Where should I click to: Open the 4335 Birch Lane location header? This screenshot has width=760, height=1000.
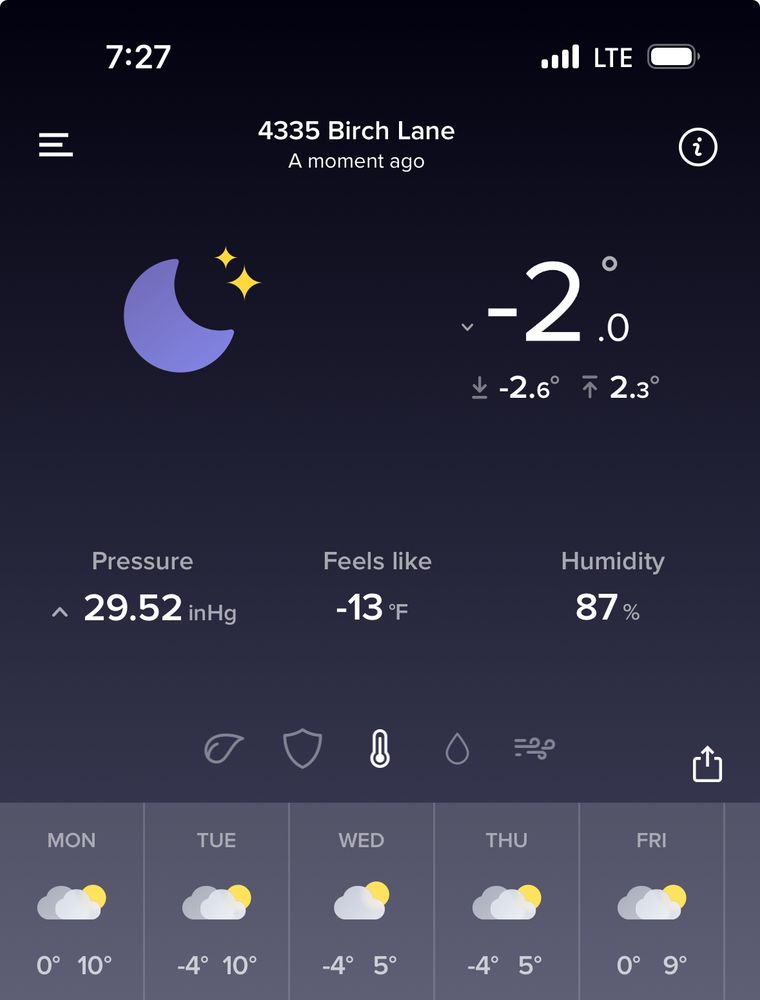click(357, 130)
